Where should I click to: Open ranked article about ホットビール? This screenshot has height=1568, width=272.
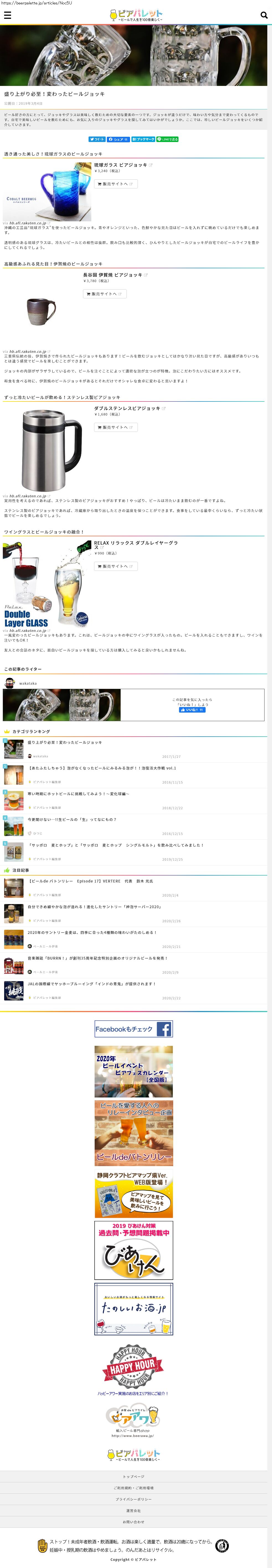click(x=78, y=794)
